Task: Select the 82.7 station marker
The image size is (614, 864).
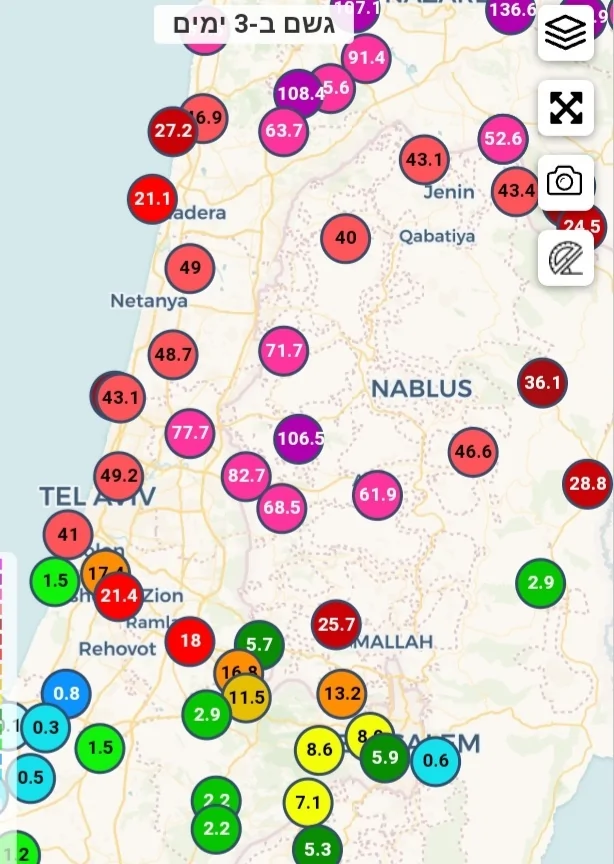Action: (x=246, y=476)
